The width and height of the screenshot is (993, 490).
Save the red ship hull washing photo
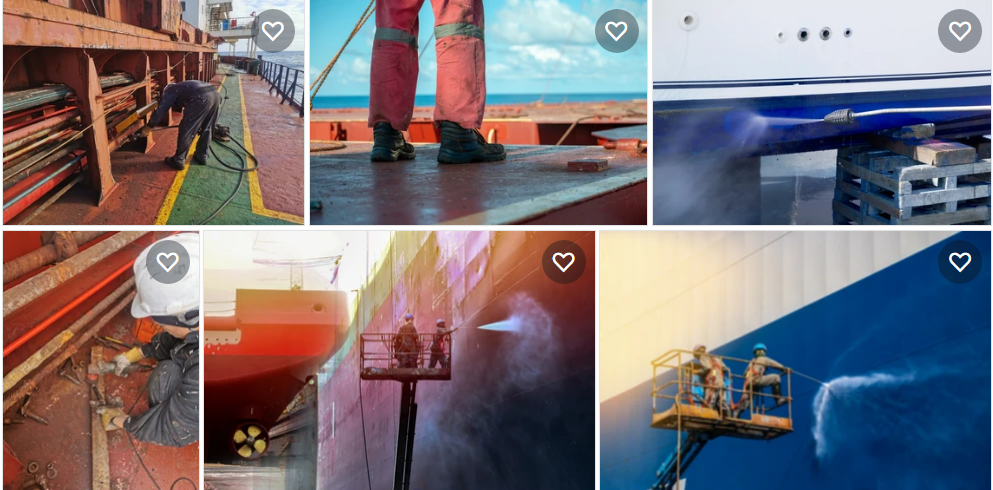click(x=564, y=262)
